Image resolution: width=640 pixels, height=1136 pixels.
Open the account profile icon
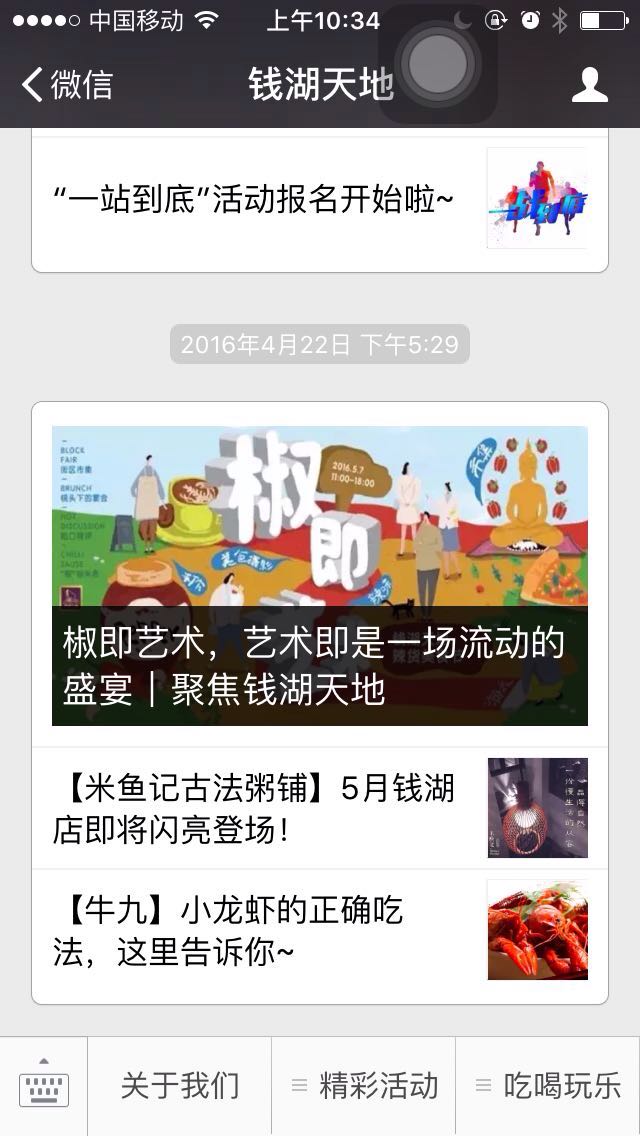[x=590, y=85]
